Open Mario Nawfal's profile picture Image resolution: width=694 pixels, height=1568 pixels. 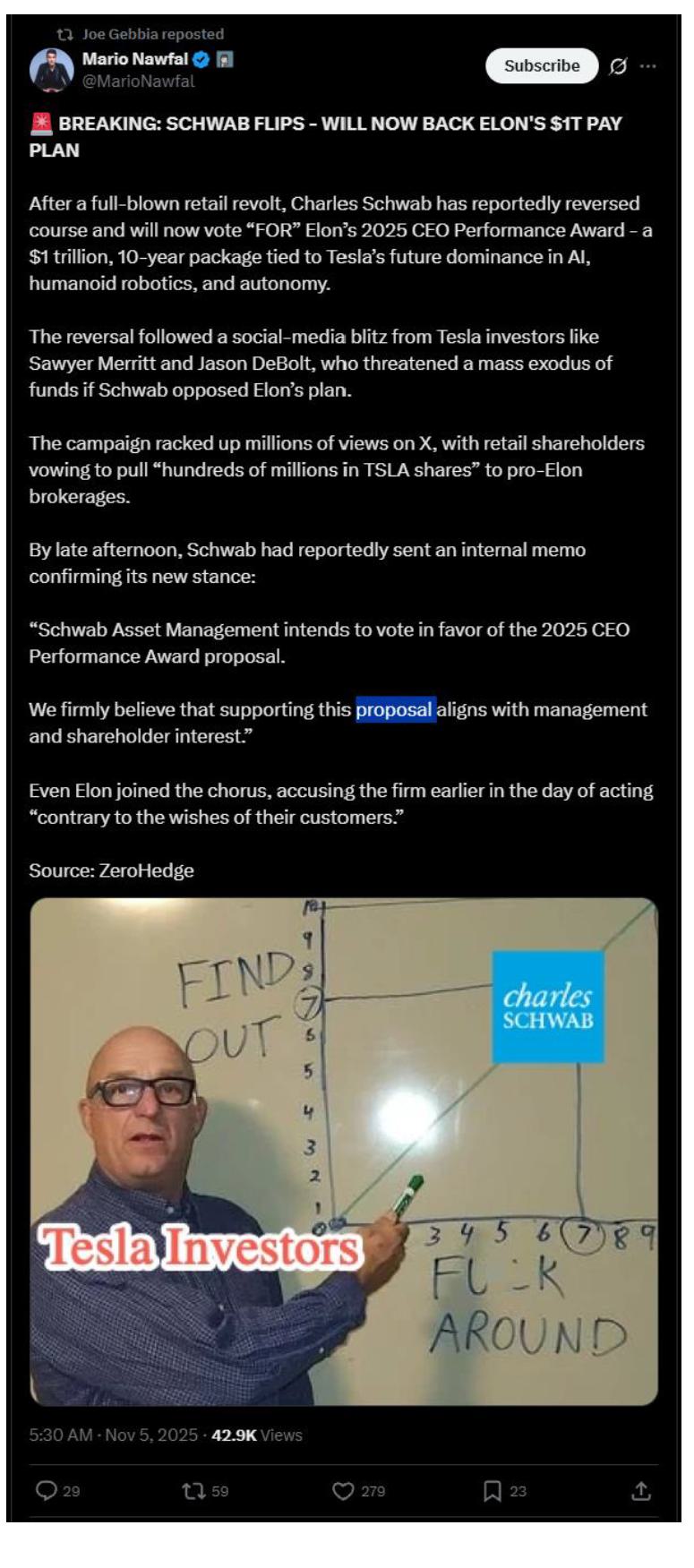pyautogui.click(x=51, y=70)
